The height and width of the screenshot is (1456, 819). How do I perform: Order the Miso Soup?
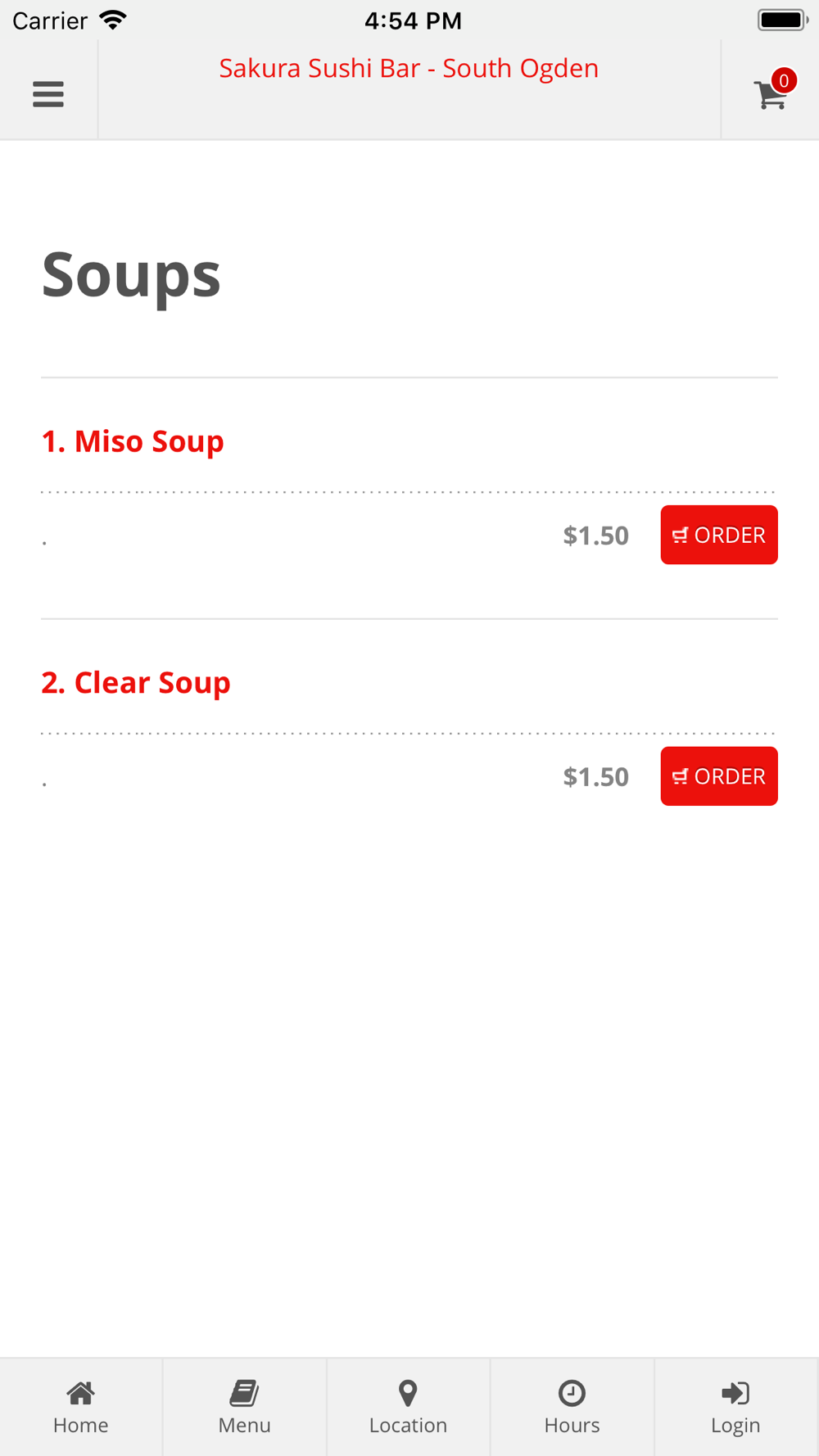(x=719, y=535)
